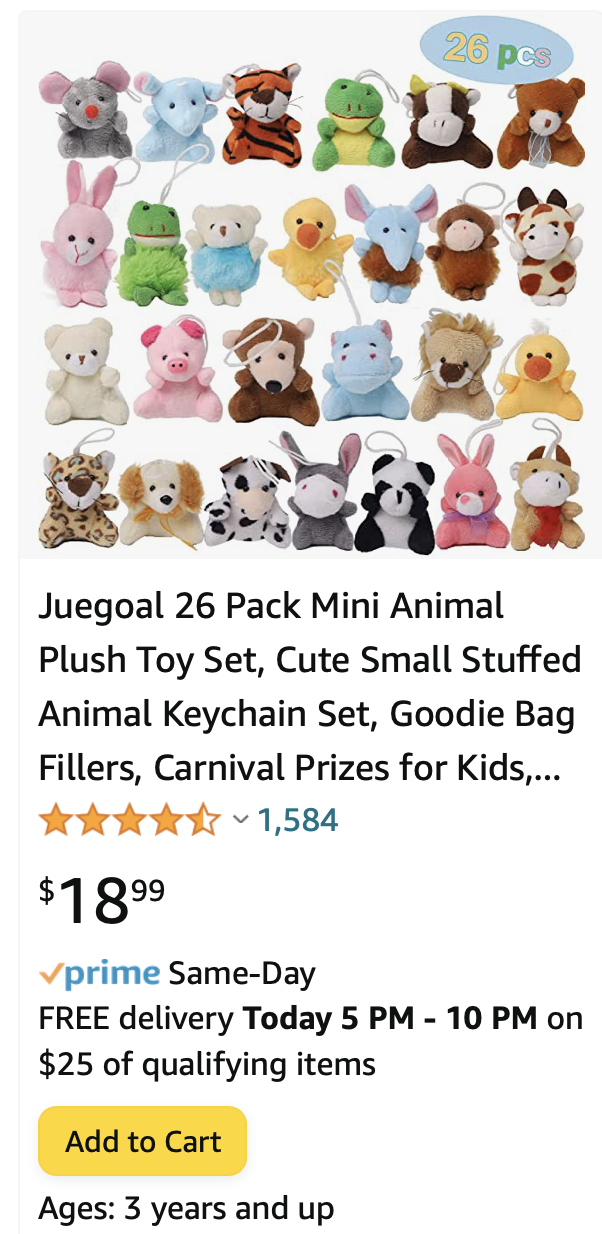Add the plush toy set to cart
Screen dimensions: 602x1234
click(x=142, y=1141)
